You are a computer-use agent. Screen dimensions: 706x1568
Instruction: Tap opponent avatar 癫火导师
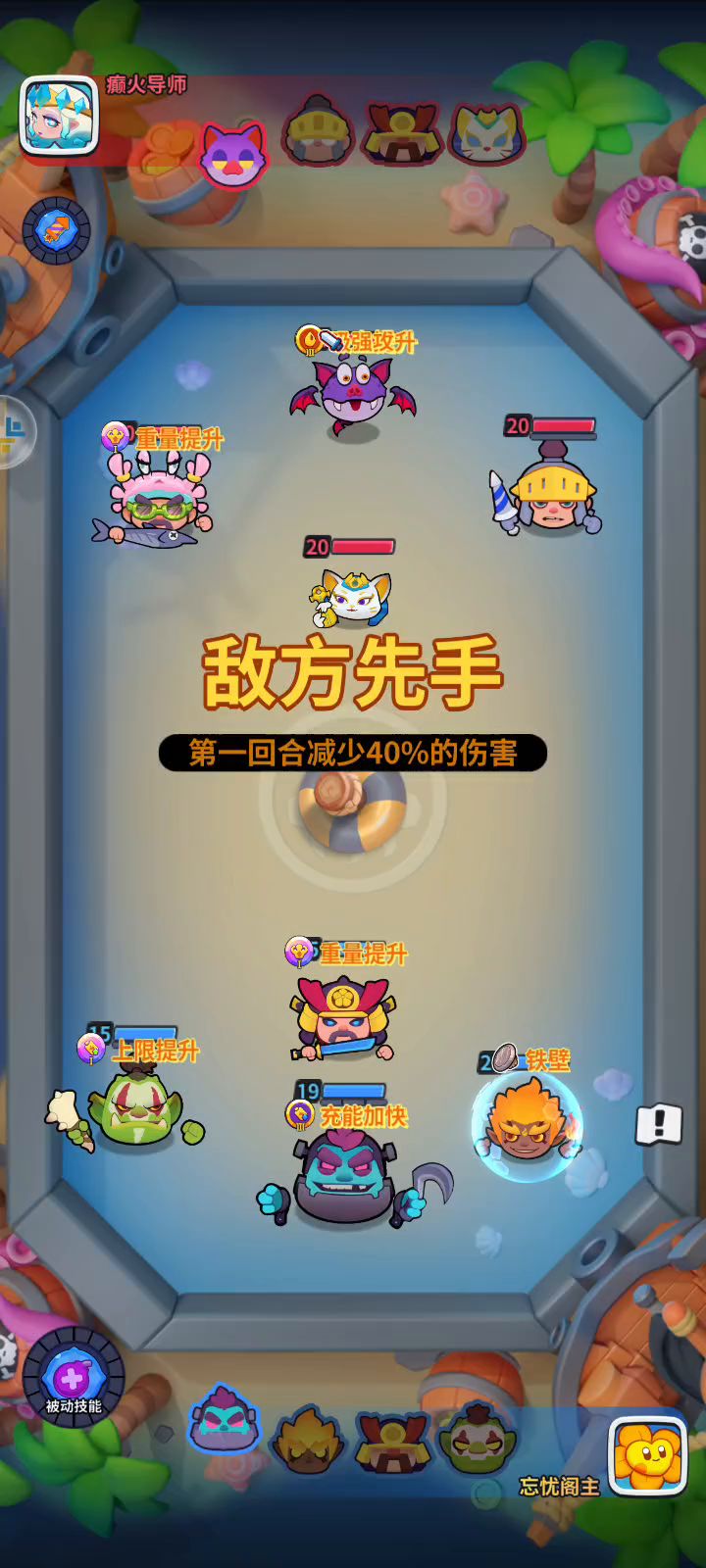point(59,116)
